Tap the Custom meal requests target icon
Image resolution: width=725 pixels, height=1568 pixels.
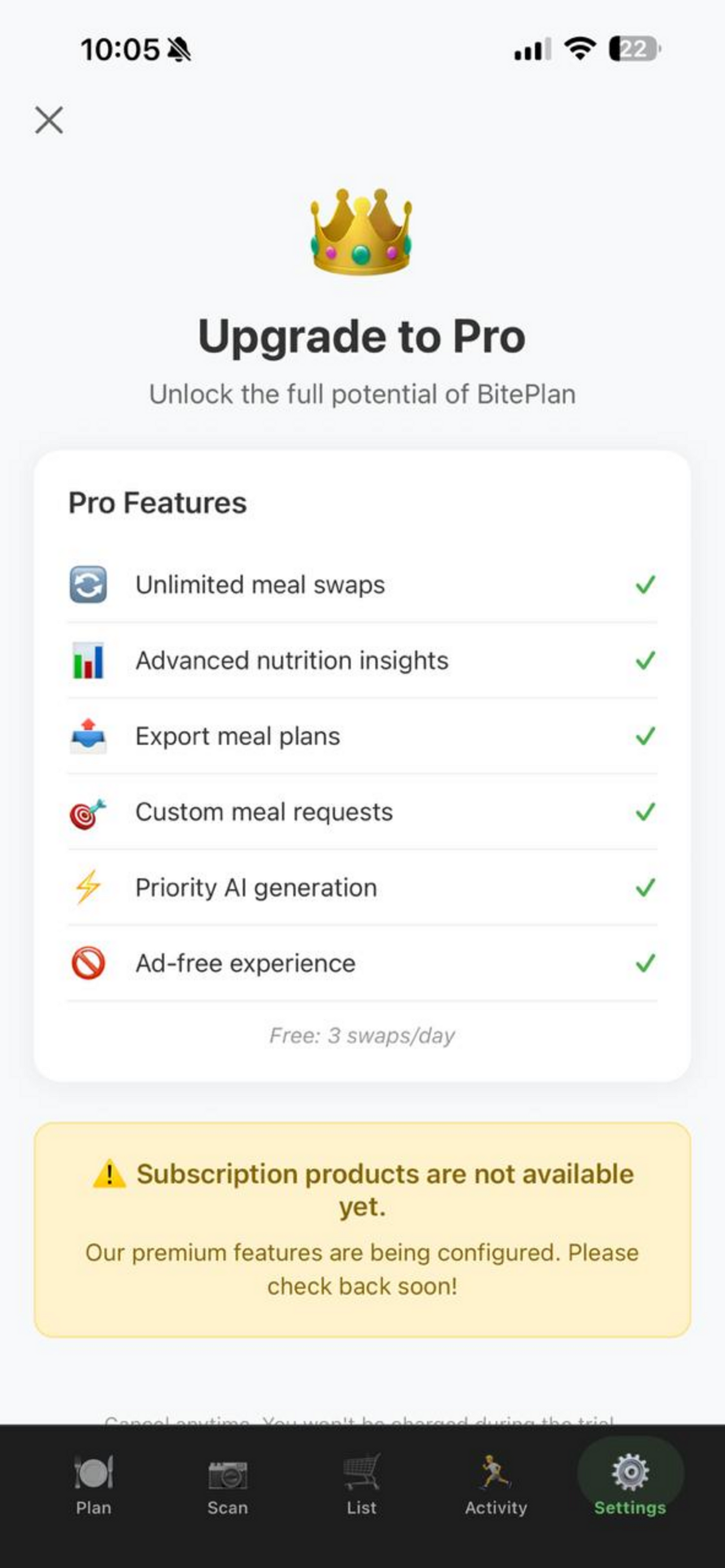(87, 812)
